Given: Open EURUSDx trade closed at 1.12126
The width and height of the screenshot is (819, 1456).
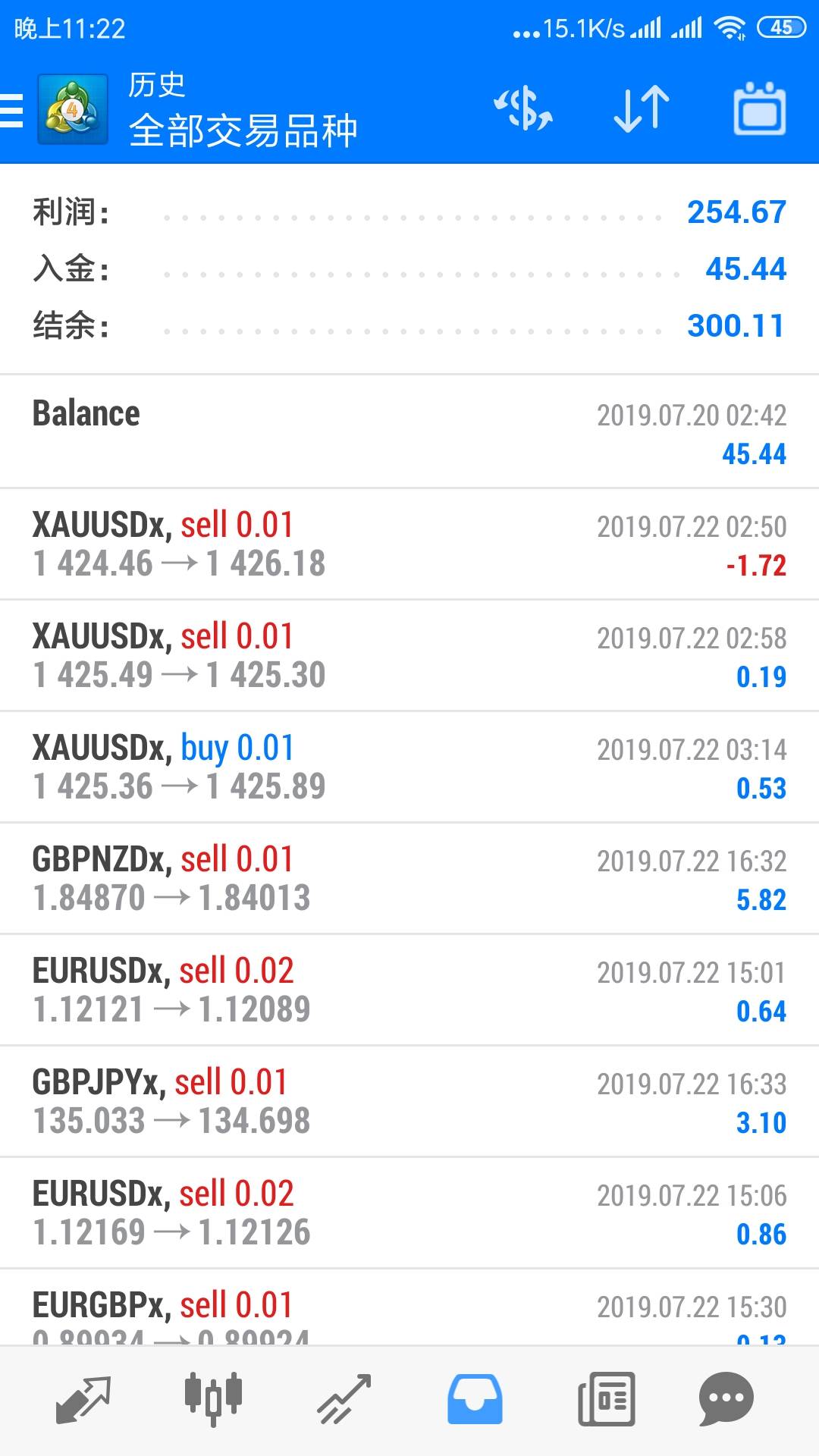Looking at the screenshot, I should (409, 1213).
